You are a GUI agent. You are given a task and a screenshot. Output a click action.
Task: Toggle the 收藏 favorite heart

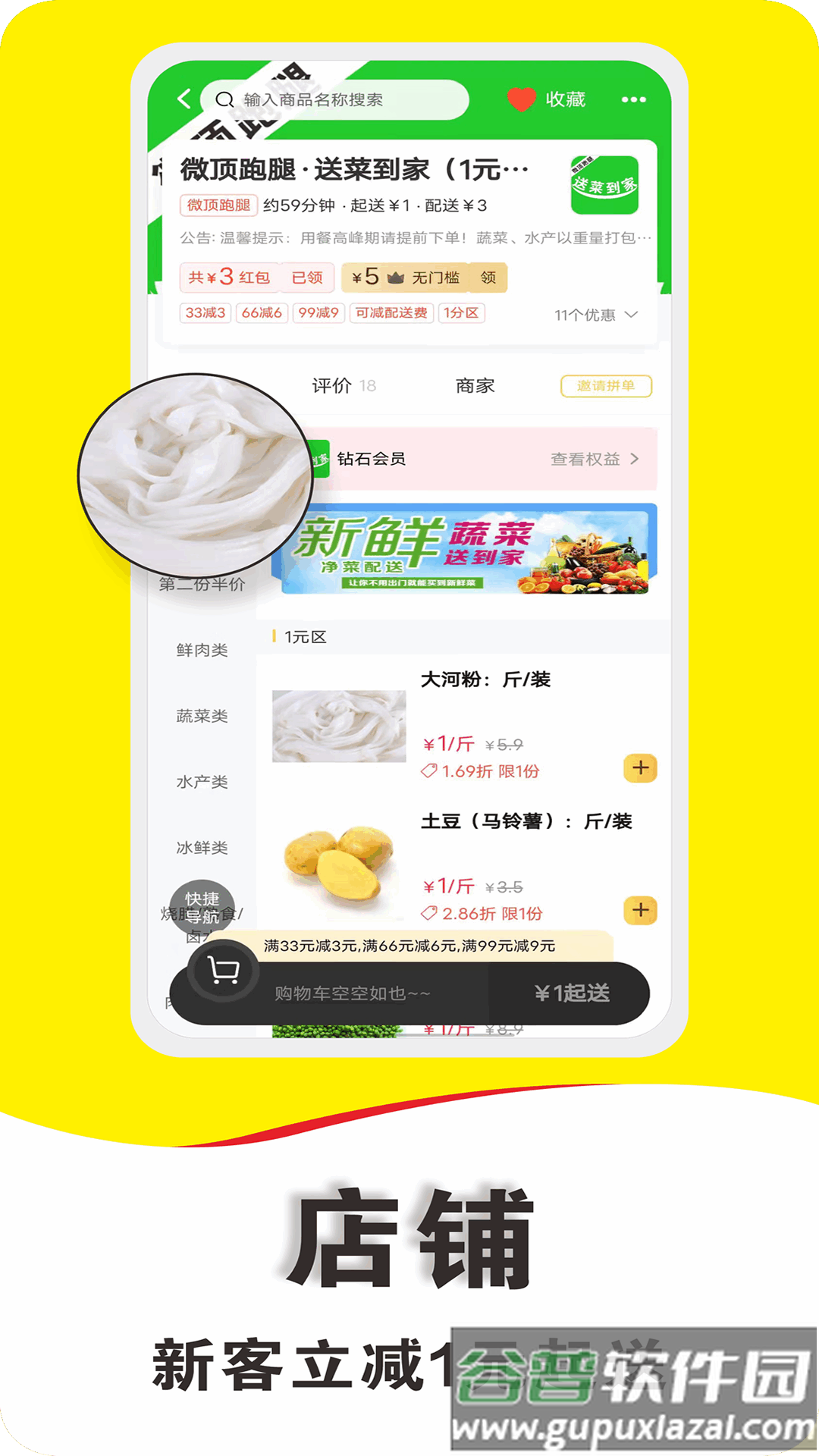(520, 99)
